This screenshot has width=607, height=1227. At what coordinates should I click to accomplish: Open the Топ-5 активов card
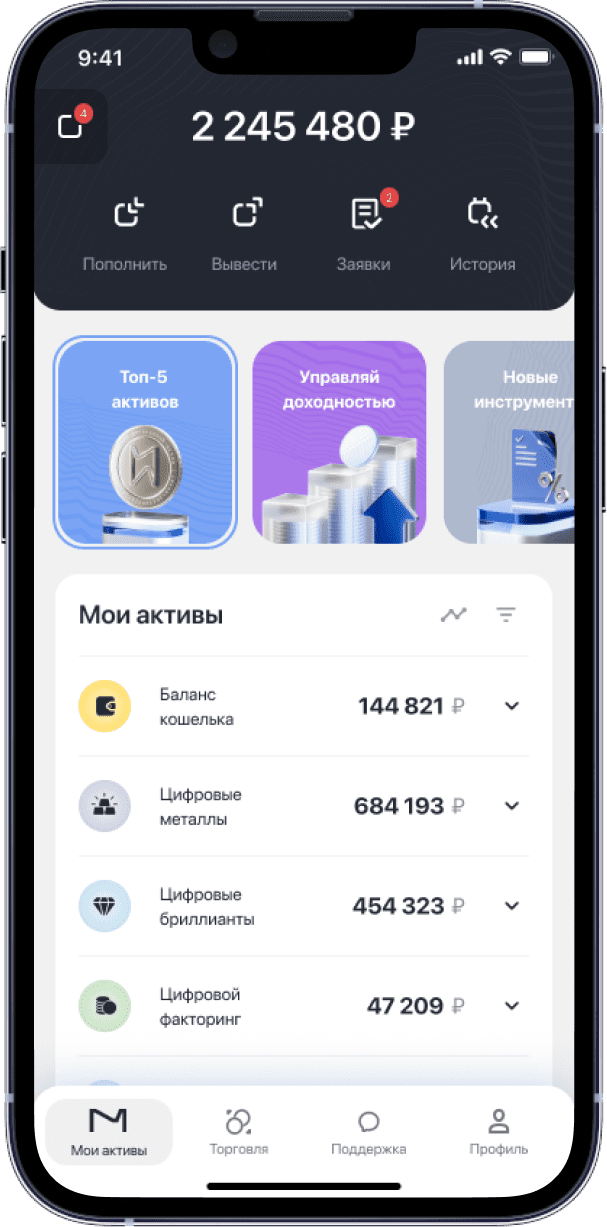point(144,442)
